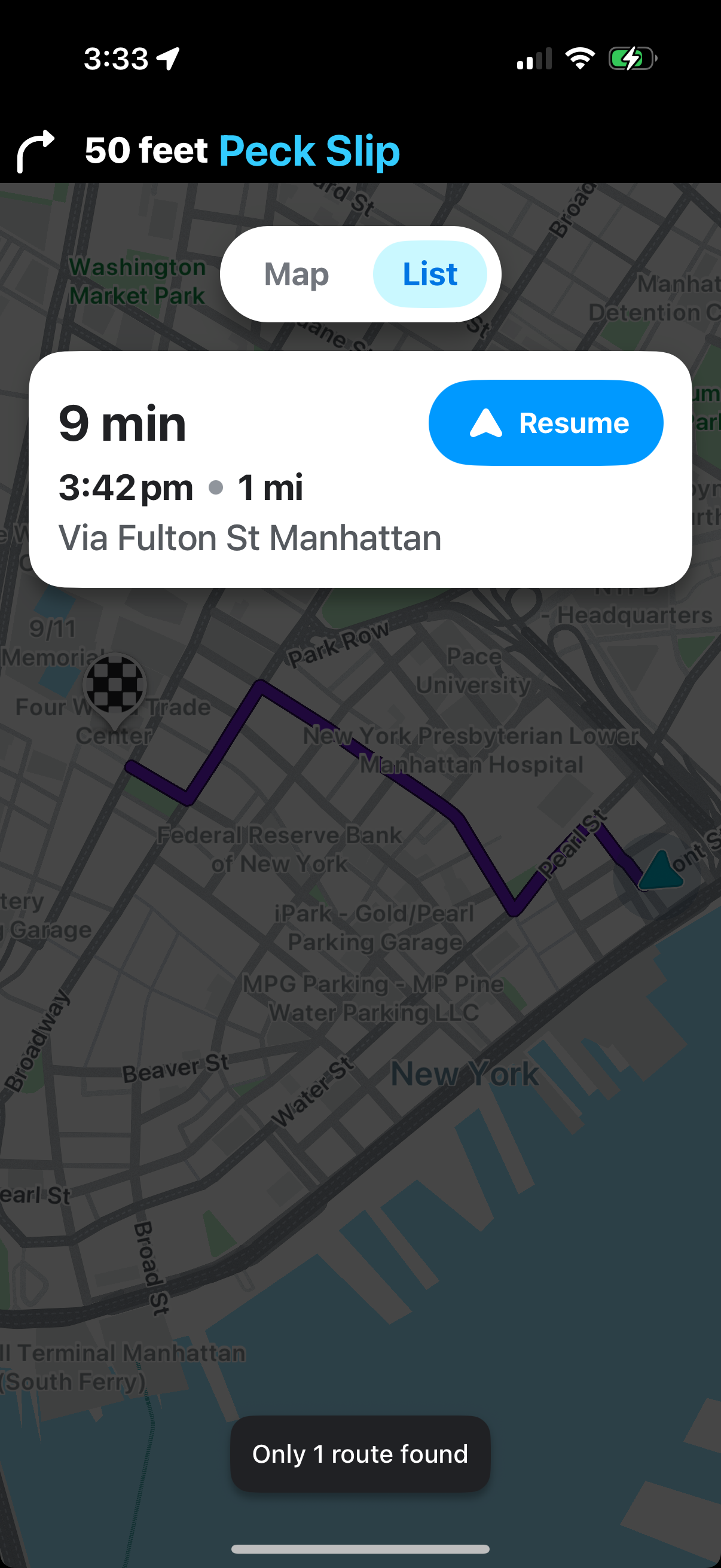Tap the Via Fulton St Manhattan route description
Viewport: 721px width, 1568px height.
pos(250,536)
